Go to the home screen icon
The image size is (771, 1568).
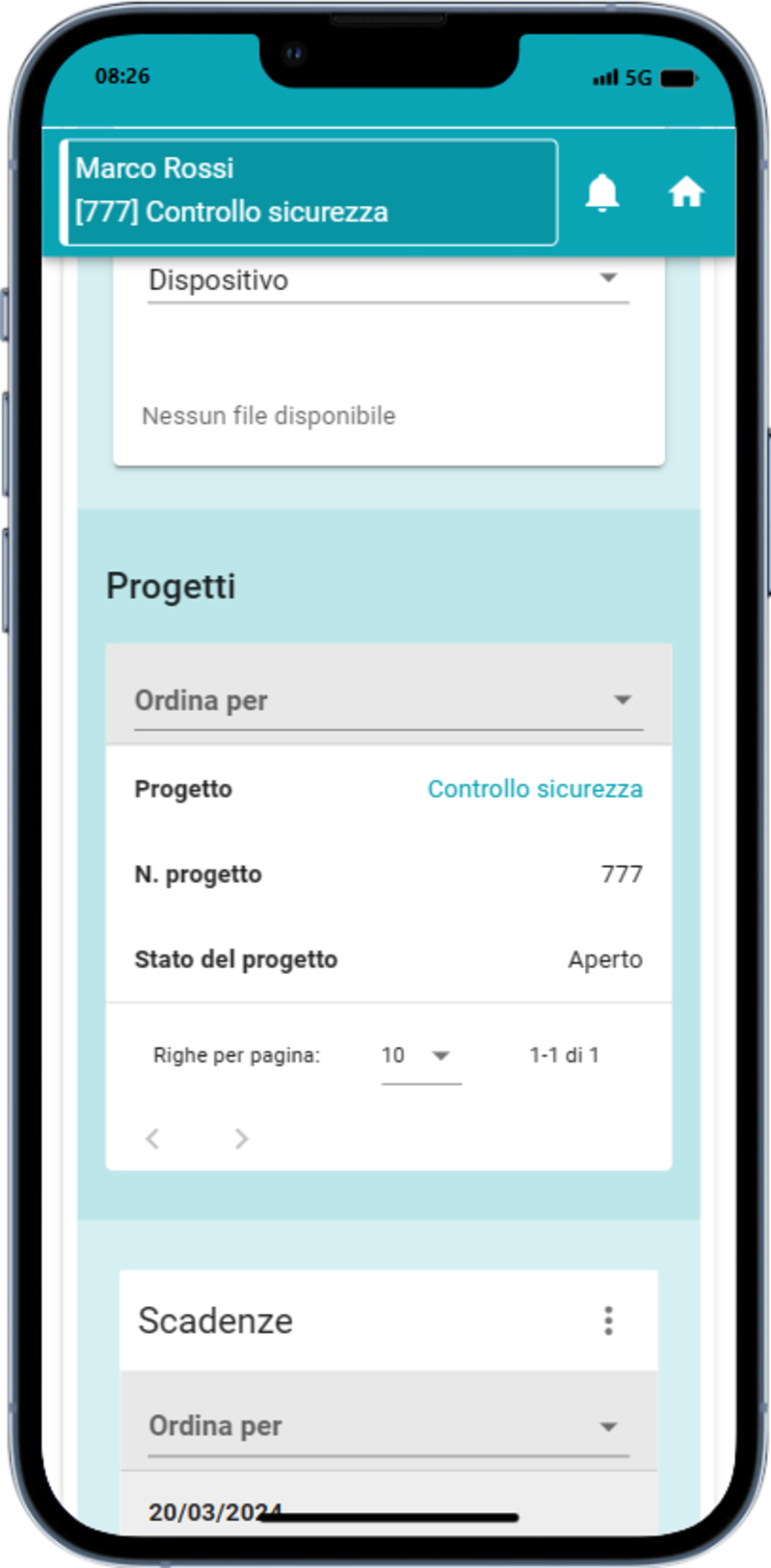click(x=686, y=193)
